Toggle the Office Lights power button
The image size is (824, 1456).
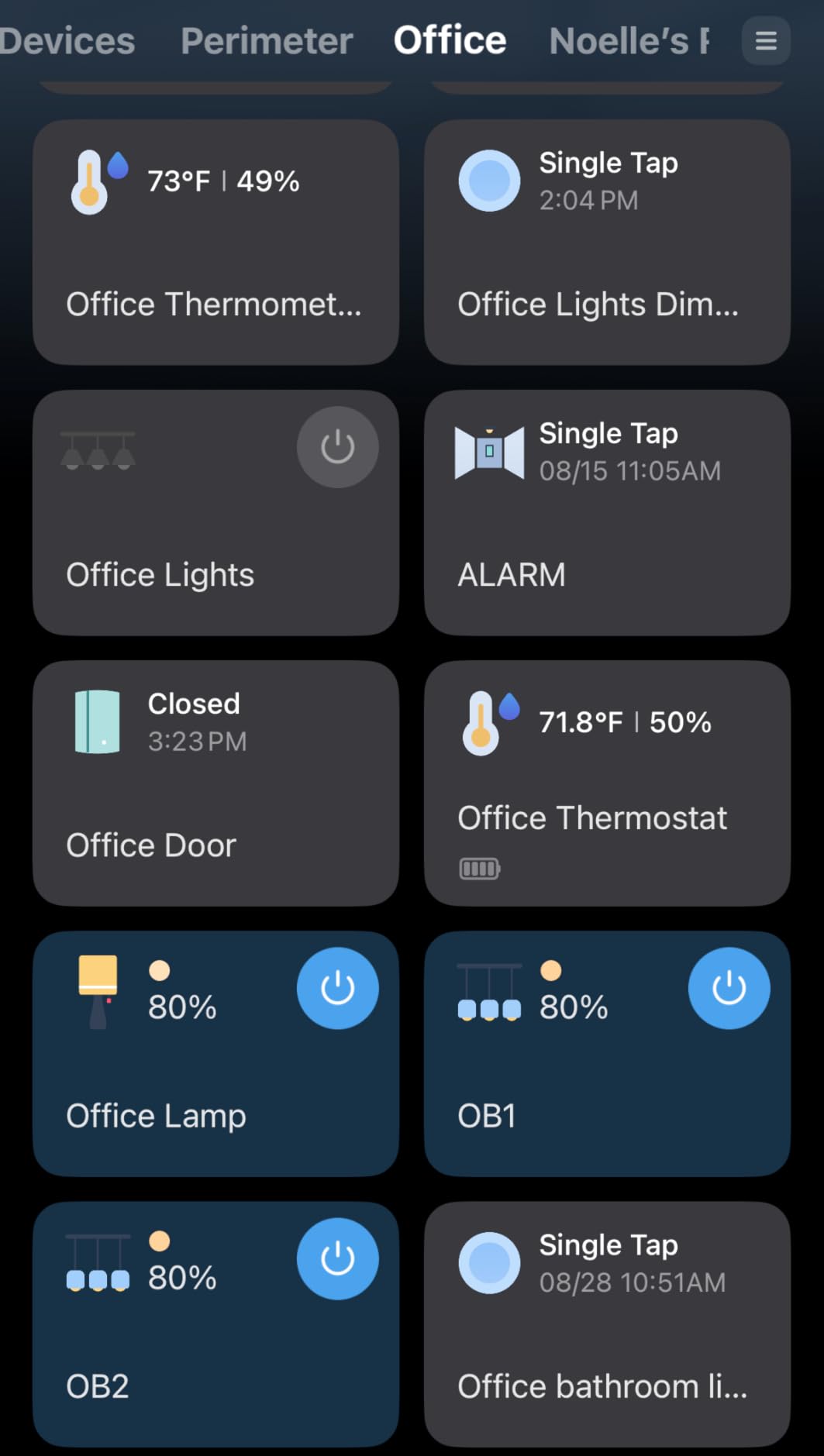(337, 446)
